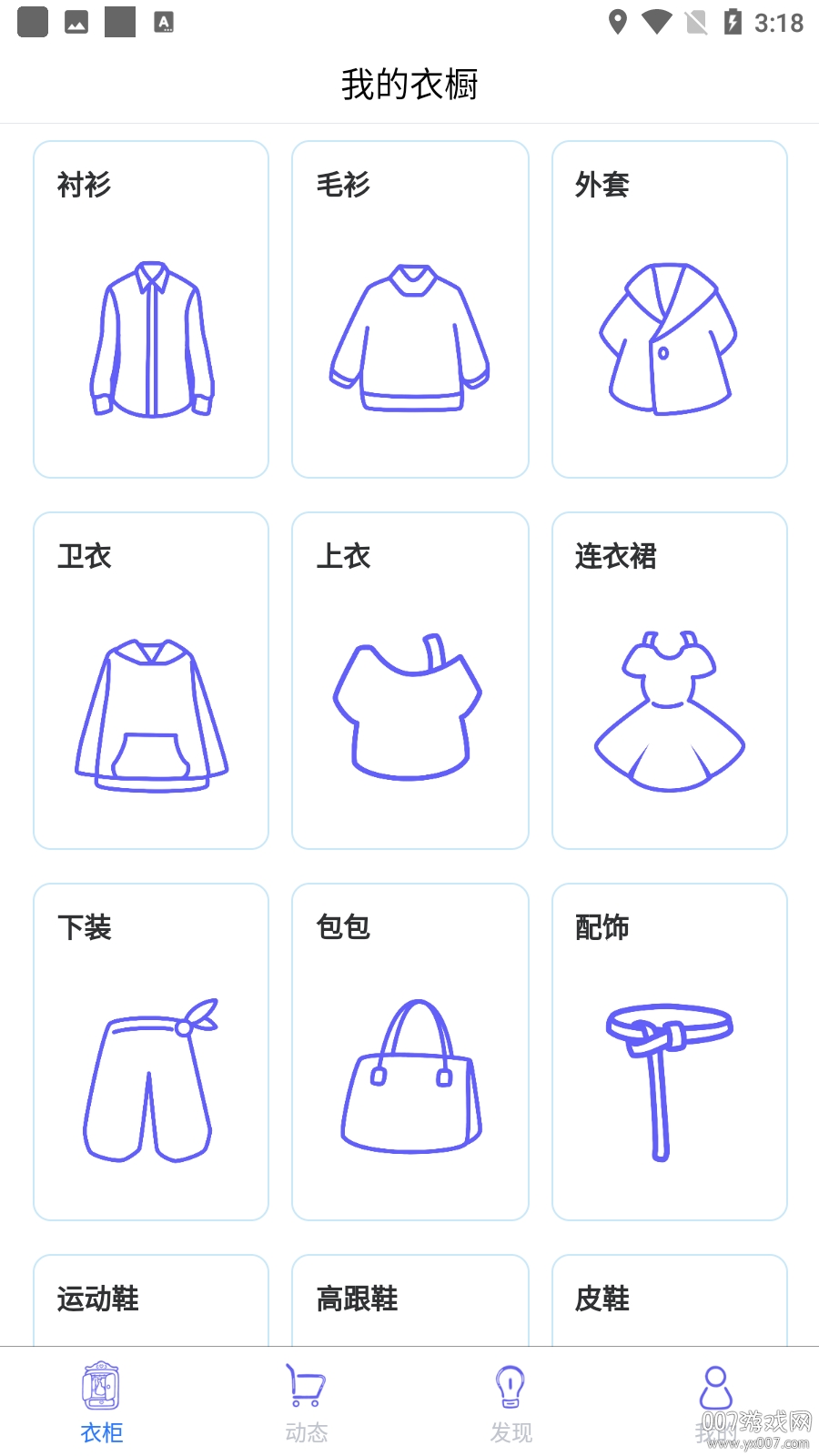Open the 高跟鞋 high heels card

tap(409, 1301)
